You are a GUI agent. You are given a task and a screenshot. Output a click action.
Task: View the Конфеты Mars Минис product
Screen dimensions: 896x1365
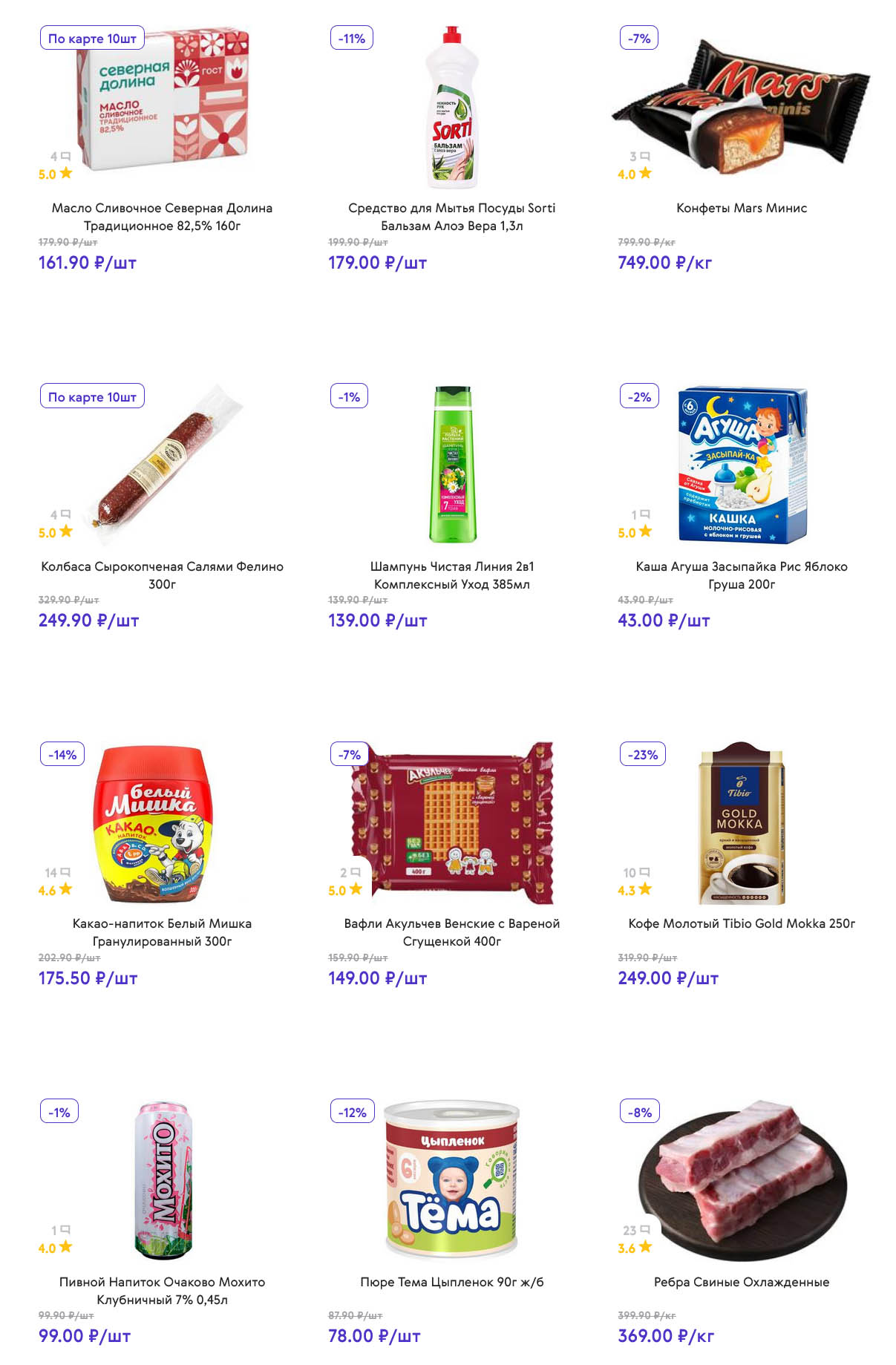tap(741, 208)
